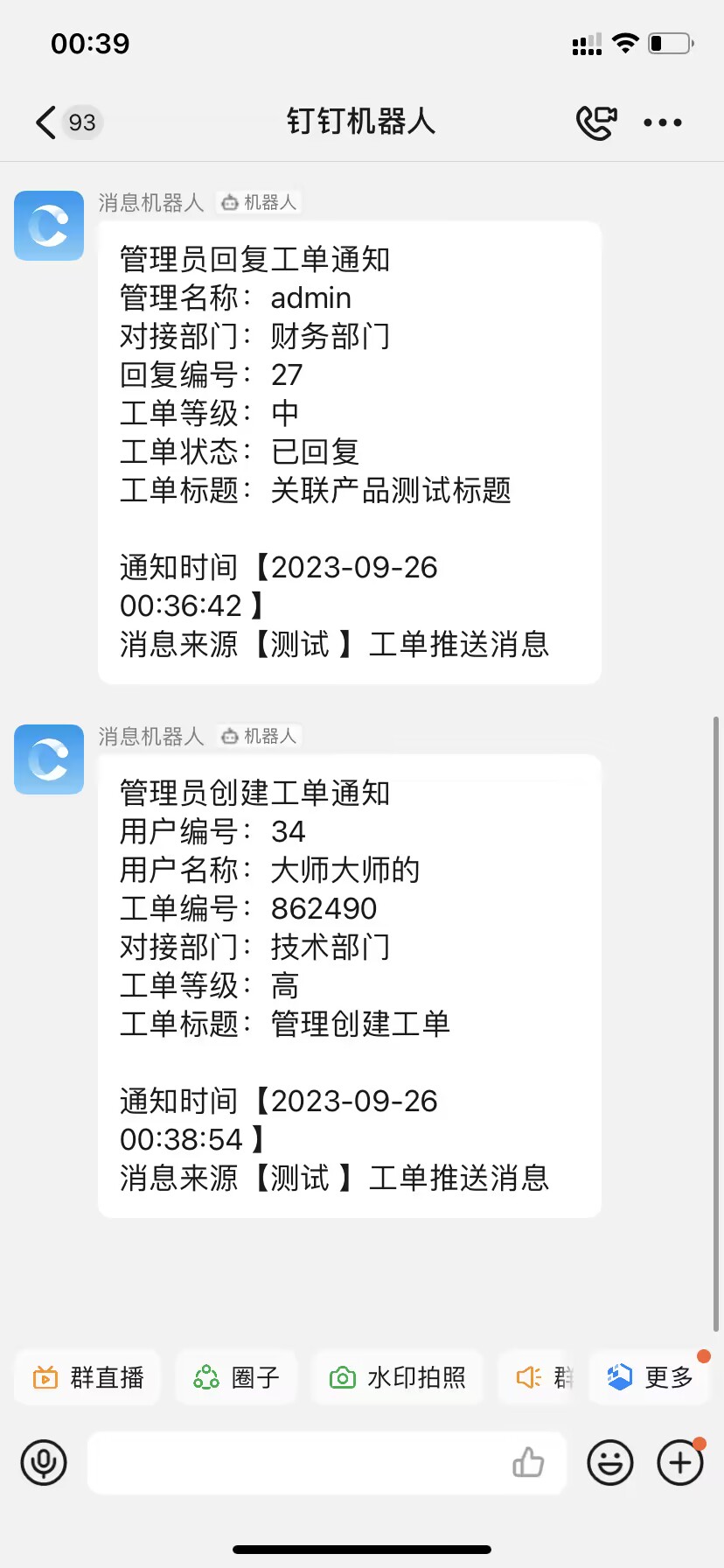The height and width of the screenshot is (1568, 724).
Task: Start a call from the header
Action: point(596,122)
